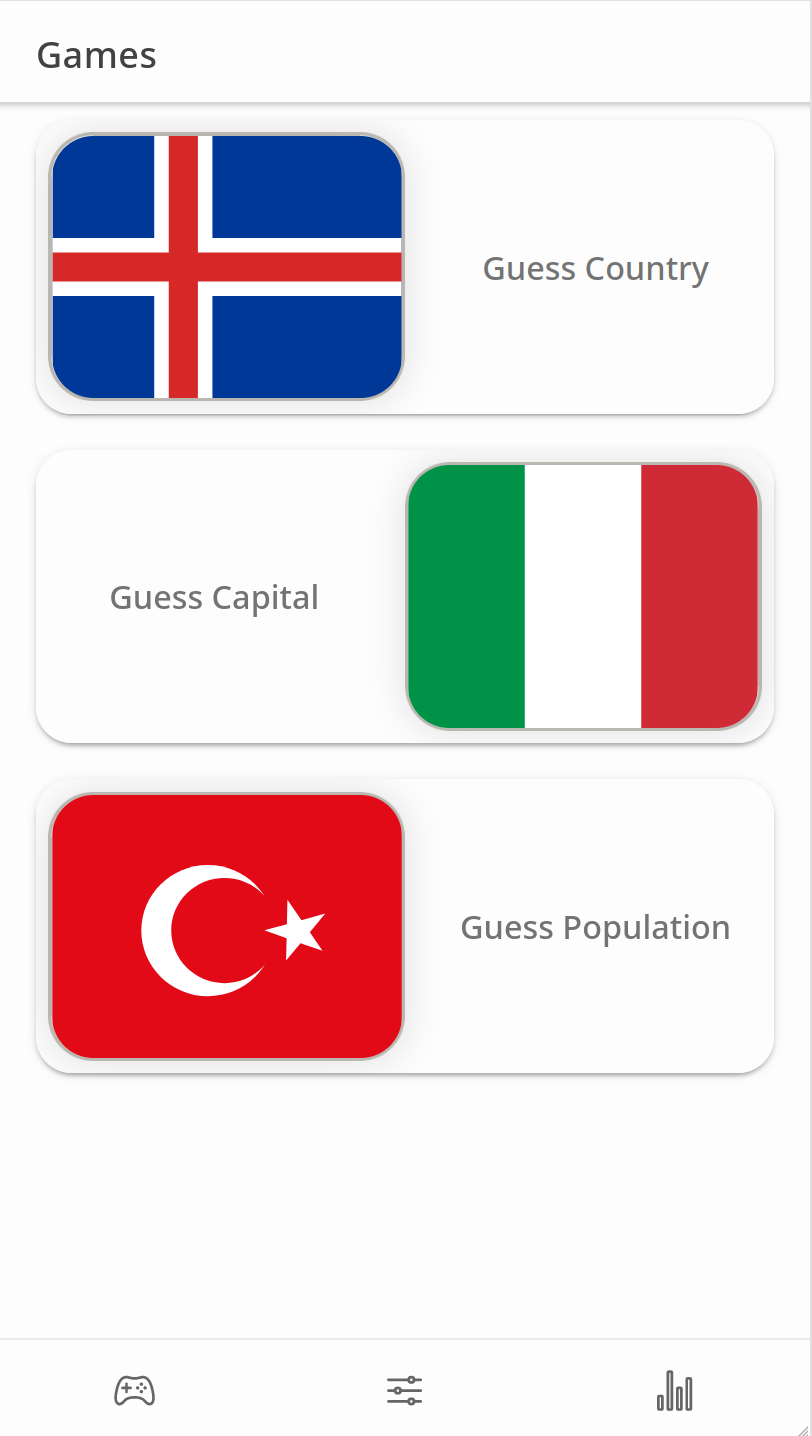Open the settings sliders tab
Screen dimensions: 812x1436
click(405, 1391)
